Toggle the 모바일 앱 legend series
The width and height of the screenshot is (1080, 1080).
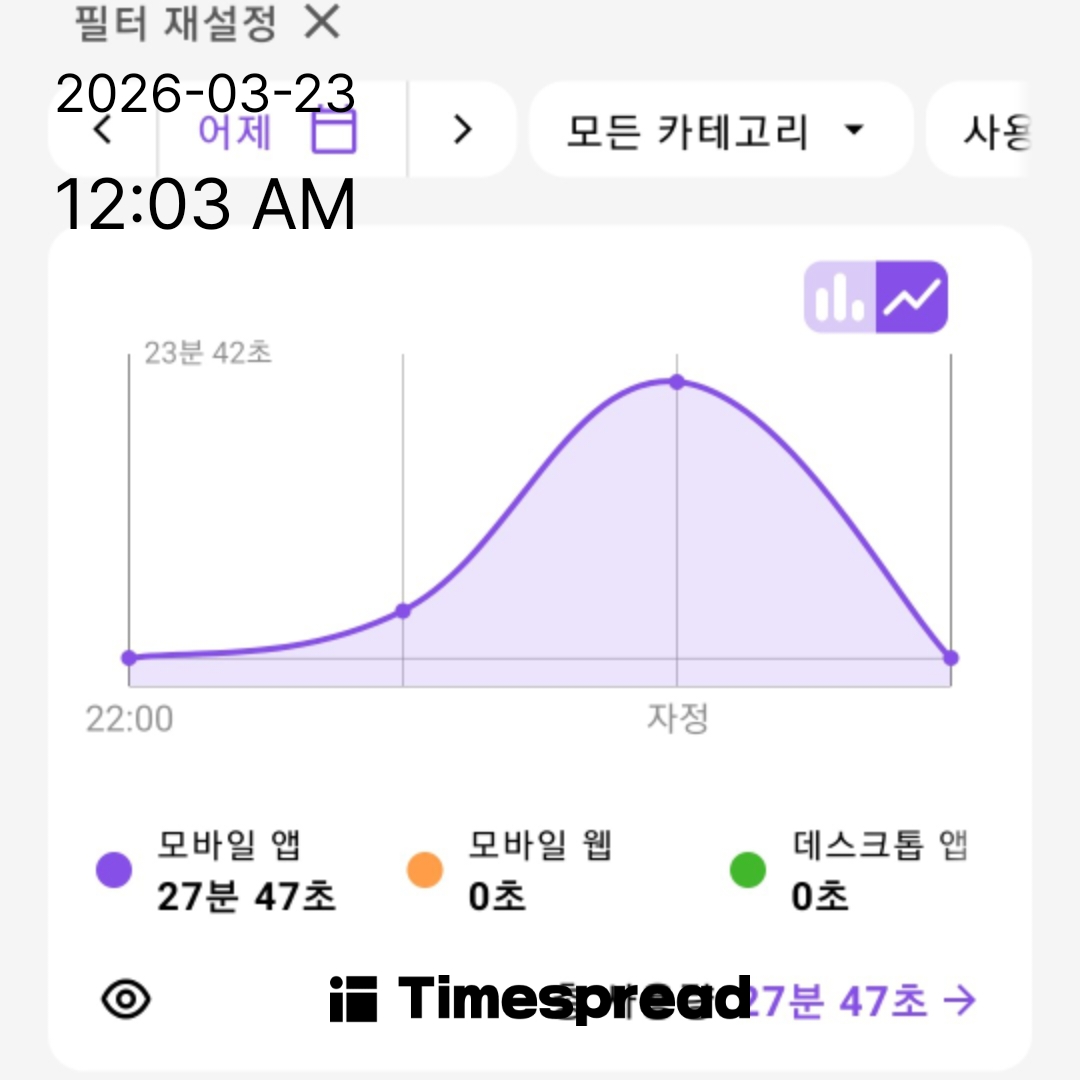(215, 870)
